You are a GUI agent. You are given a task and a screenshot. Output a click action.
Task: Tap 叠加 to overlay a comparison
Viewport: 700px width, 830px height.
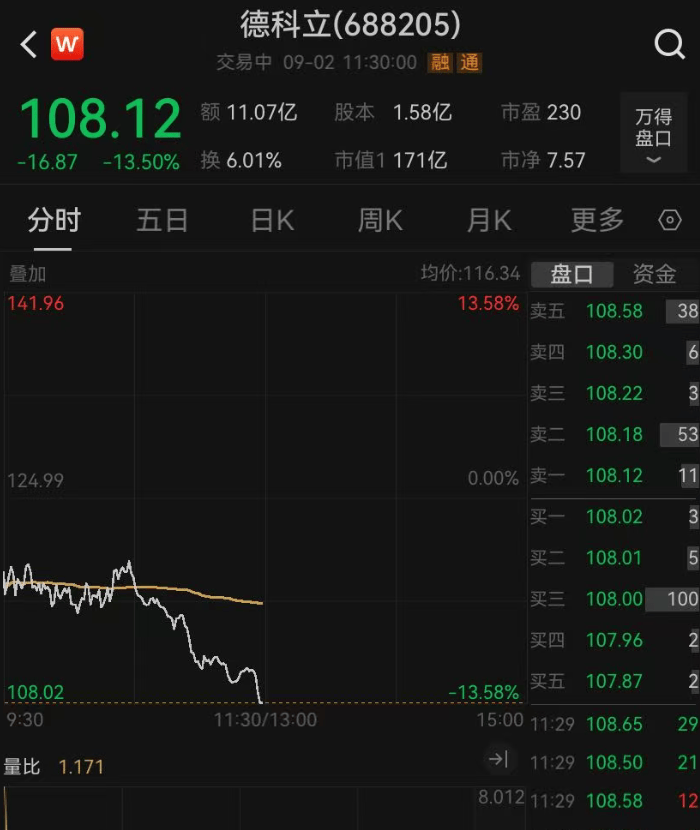point(27,273)
